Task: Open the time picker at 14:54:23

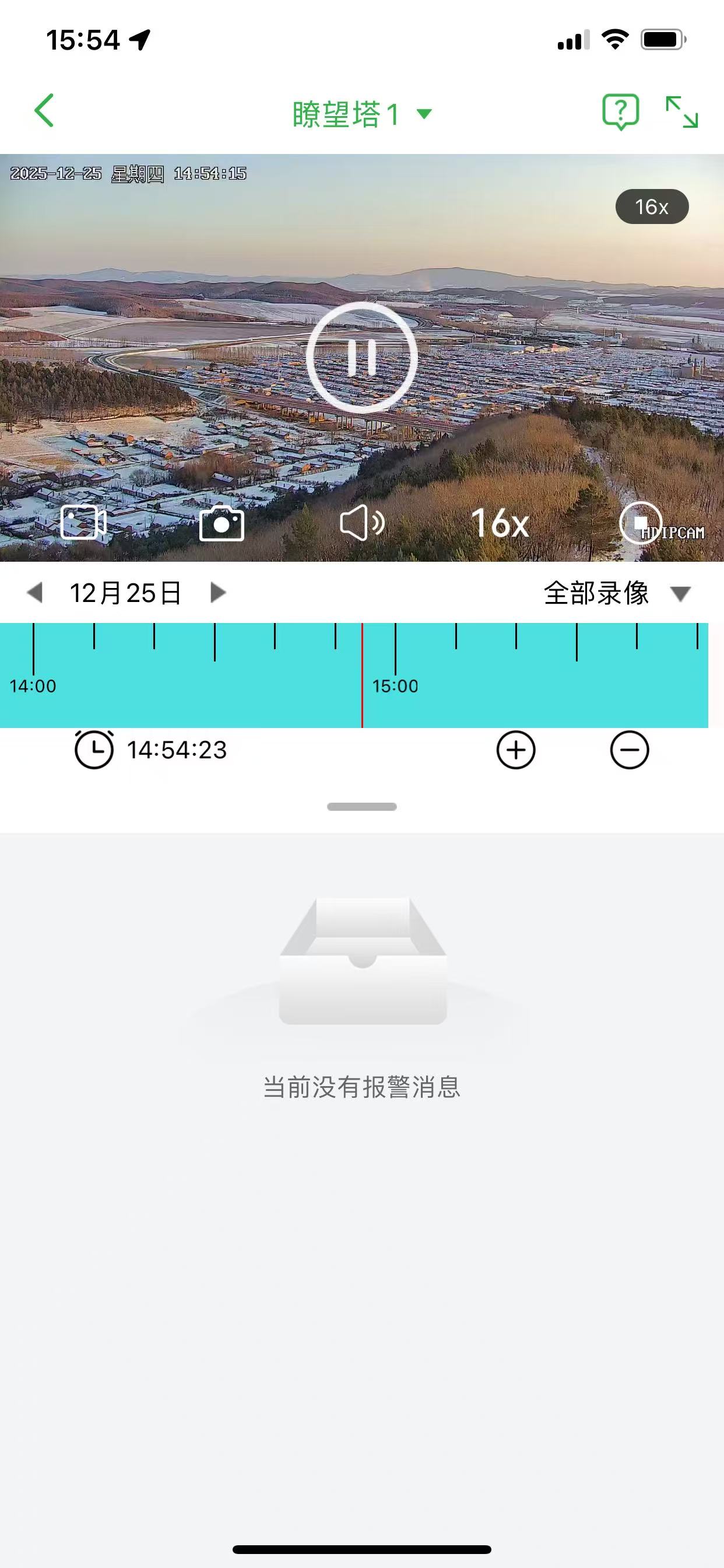Action: (x=151, y=750)
